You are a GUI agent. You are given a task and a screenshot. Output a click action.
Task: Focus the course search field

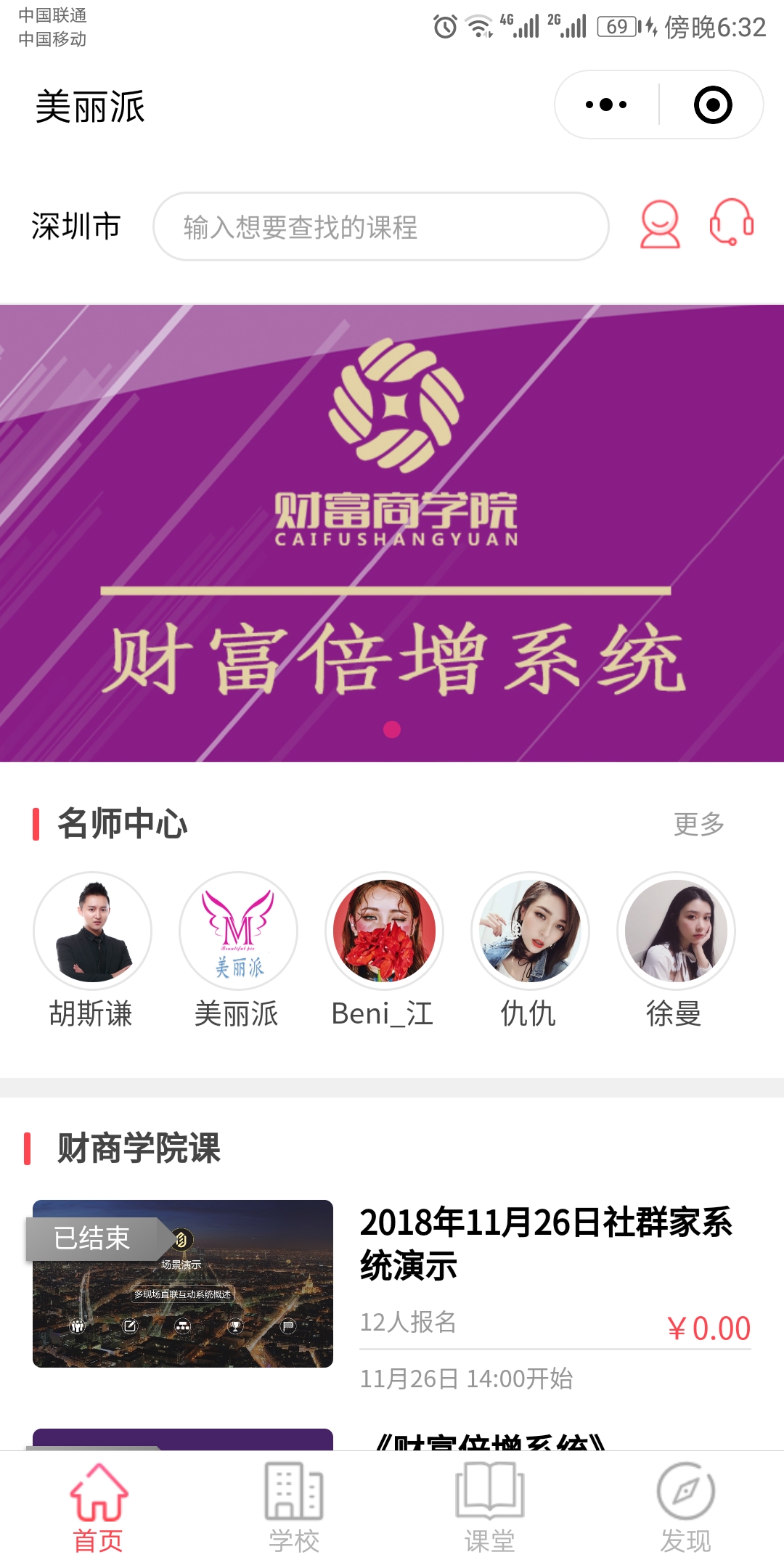coord(380,226)
